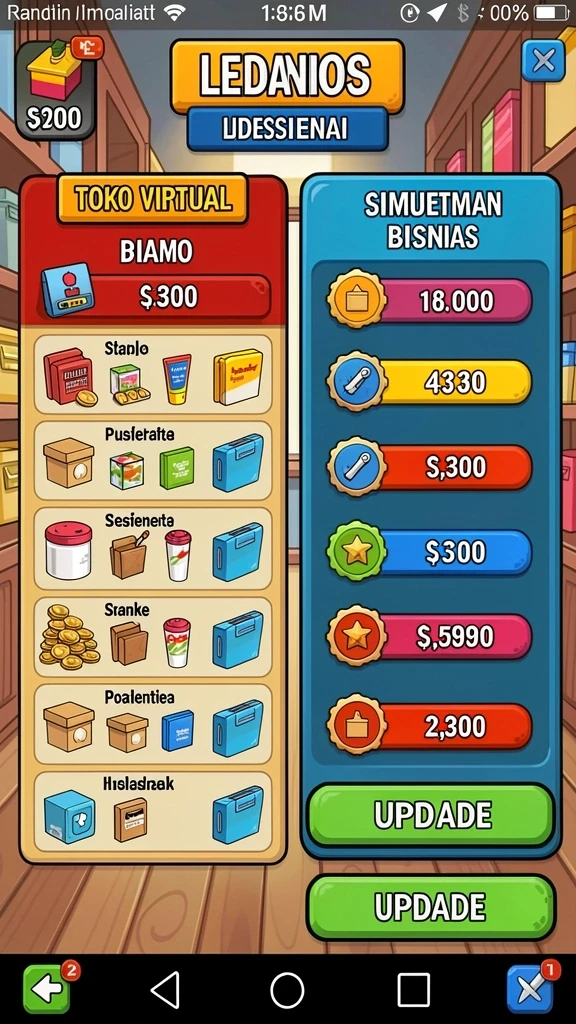The image size is (576, 1024).
Task: Choose the $,5990 star option
Action: (x=430, y=635)
